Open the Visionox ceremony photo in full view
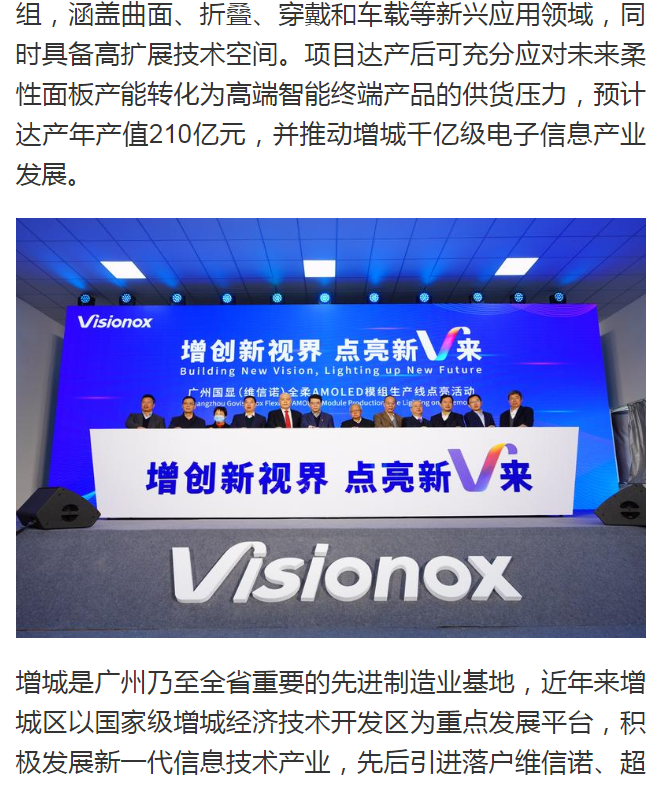The image size is (661, 787). 330,428
